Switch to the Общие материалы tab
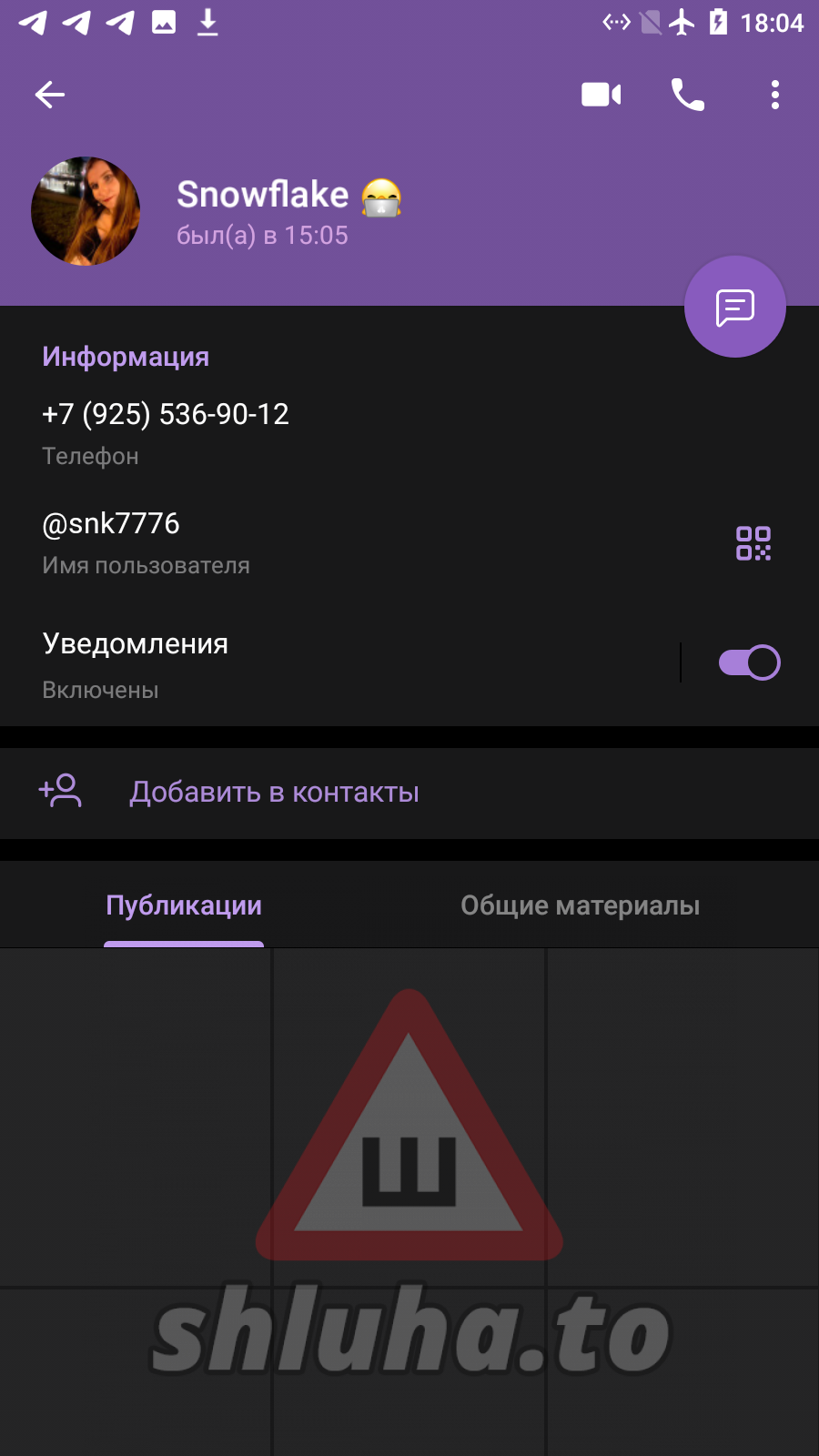 (x=580, y=906)
